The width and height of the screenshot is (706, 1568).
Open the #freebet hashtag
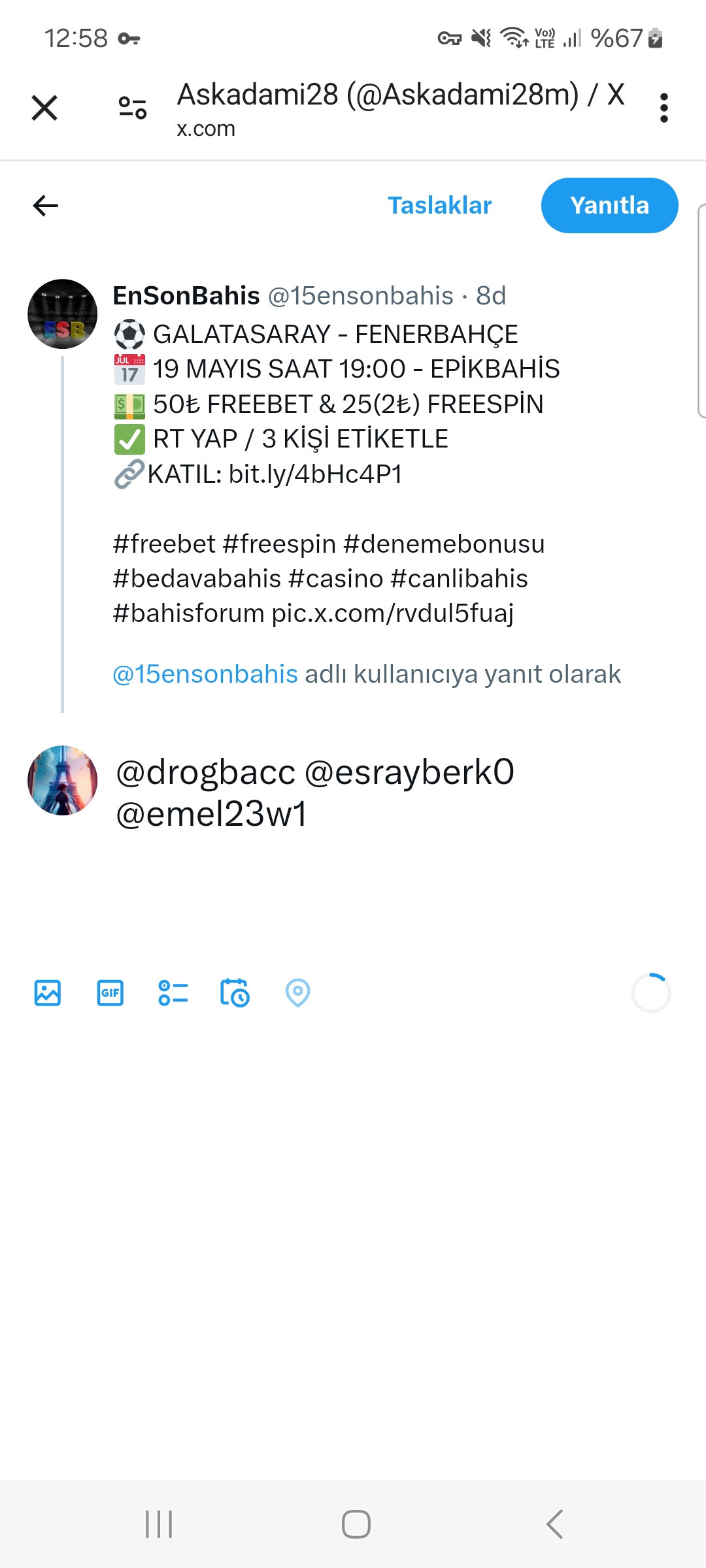[164, 544]
